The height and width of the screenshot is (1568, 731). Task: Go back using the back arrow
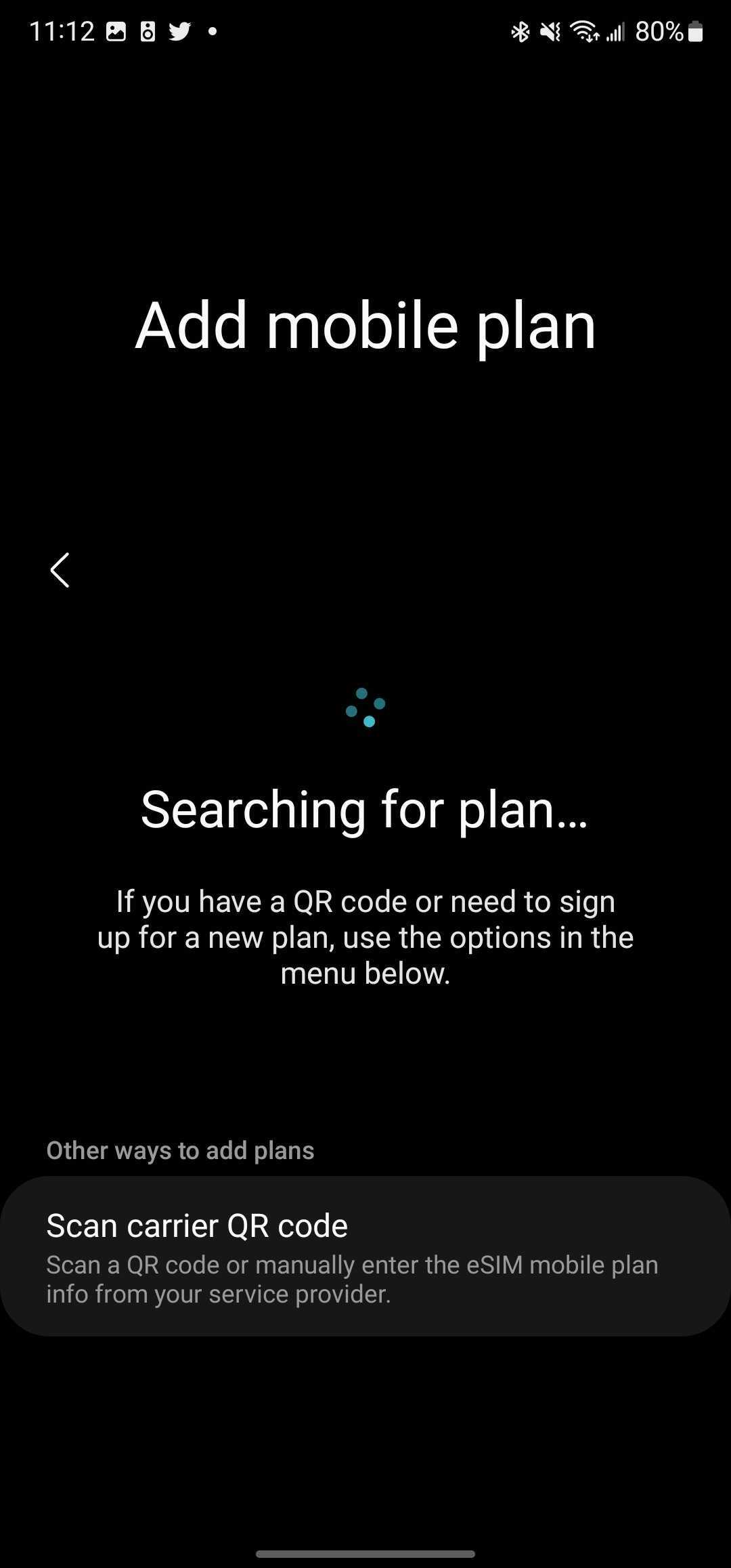click(60, 570)
